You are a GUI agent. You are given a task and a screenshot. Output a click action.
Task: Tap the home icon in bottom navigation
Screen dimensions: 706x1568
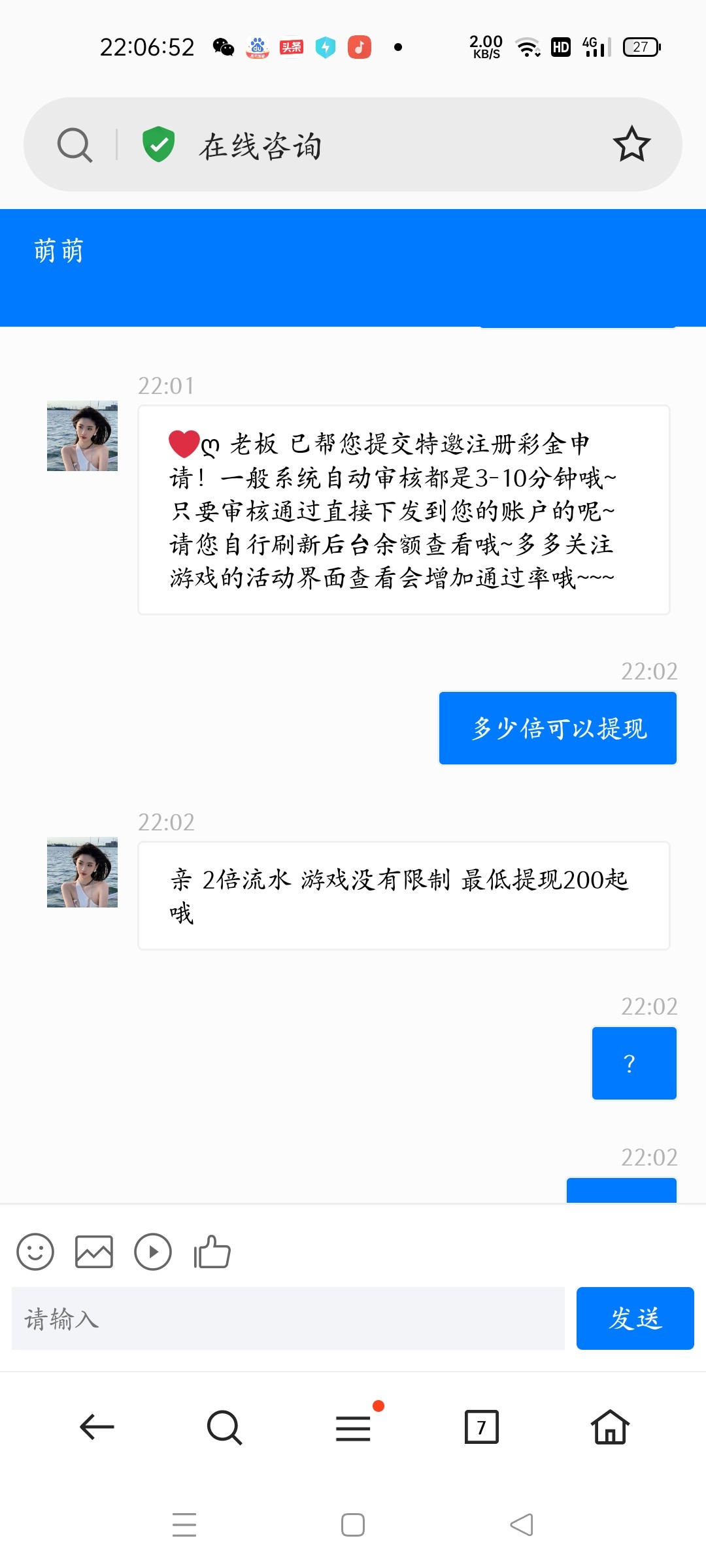pyautogui.click(x=609, y=1428)
